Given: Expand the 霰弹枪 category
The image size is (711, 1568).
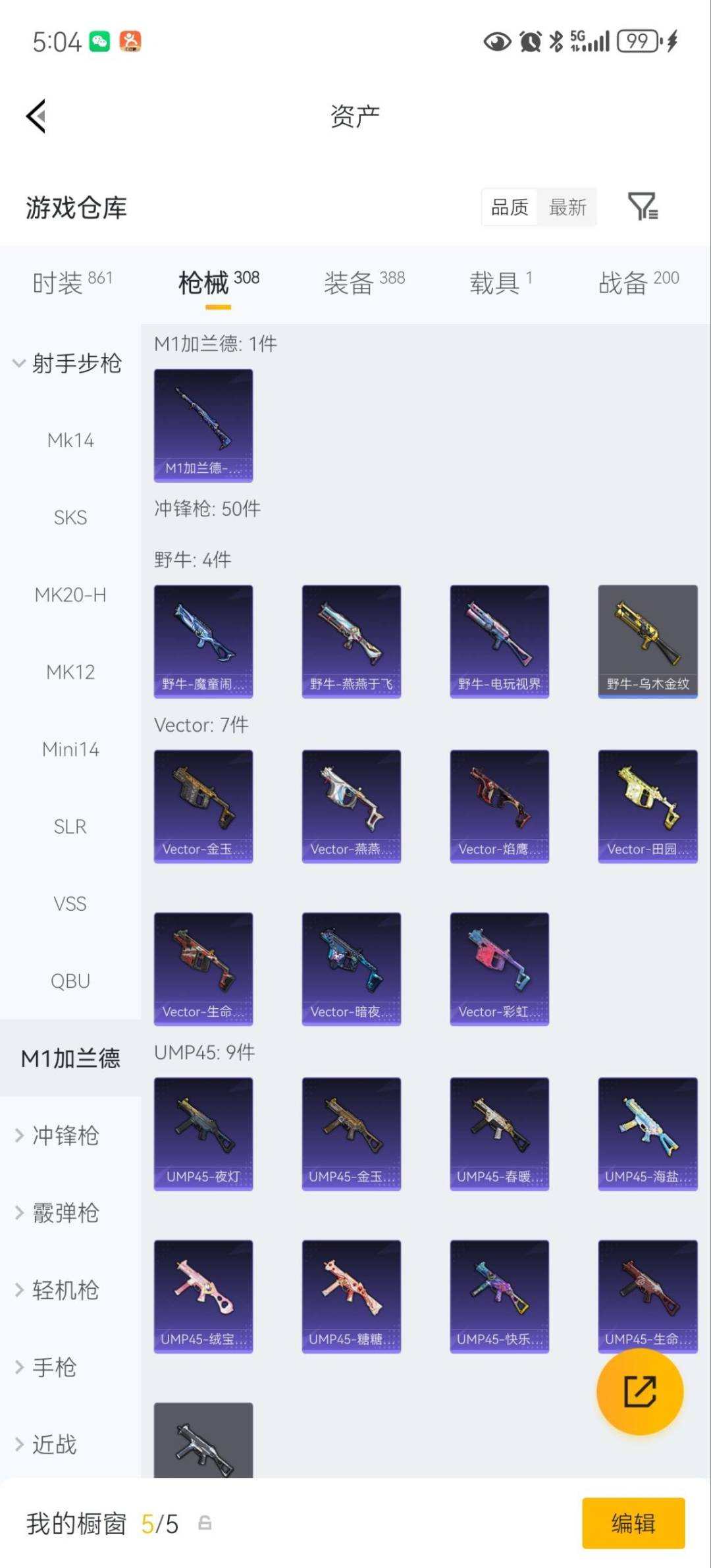Looking at the screenshot, I should 66,1212.
